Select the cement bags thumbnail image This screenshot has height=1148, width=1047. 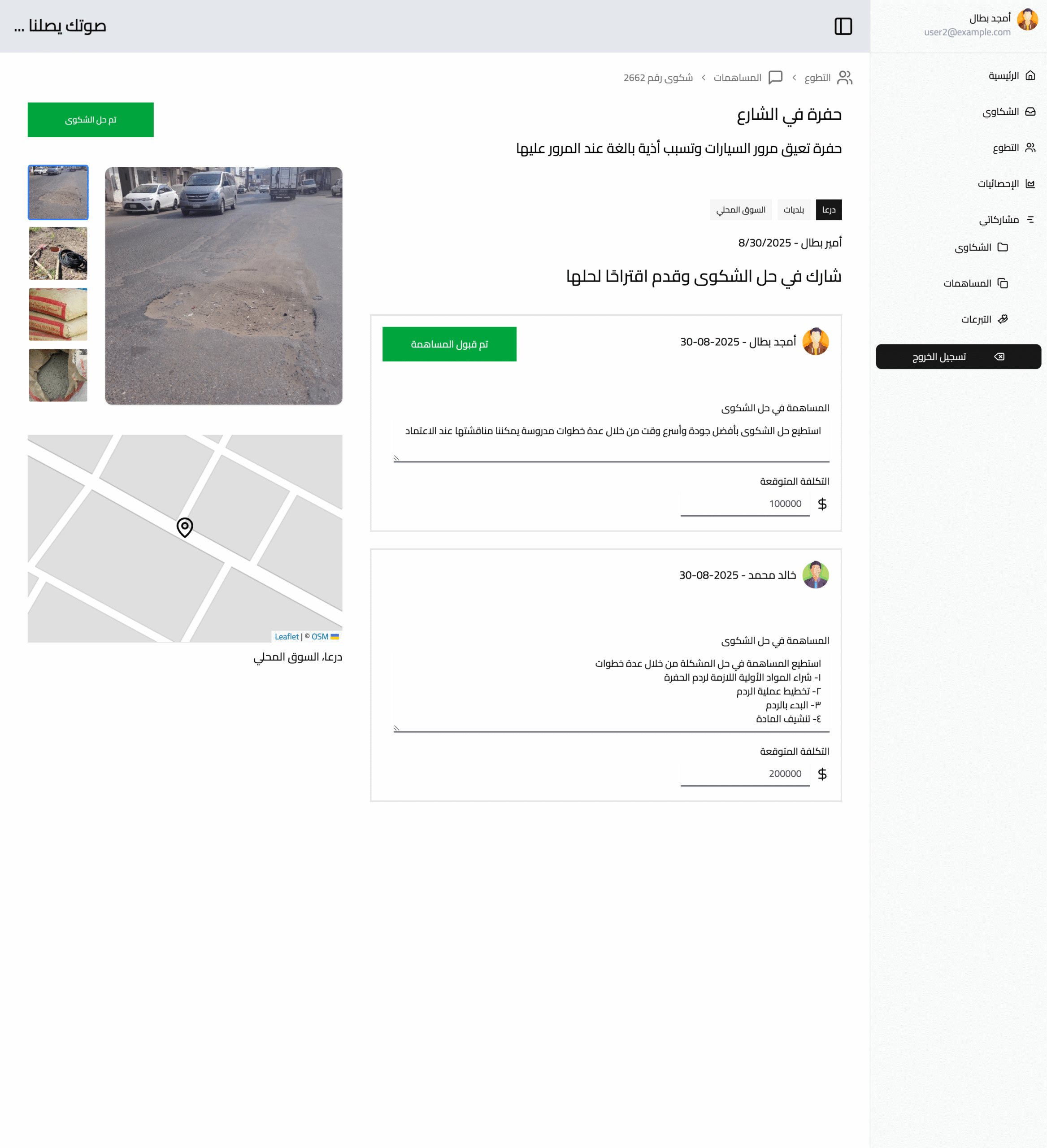(x=58, y=314)
